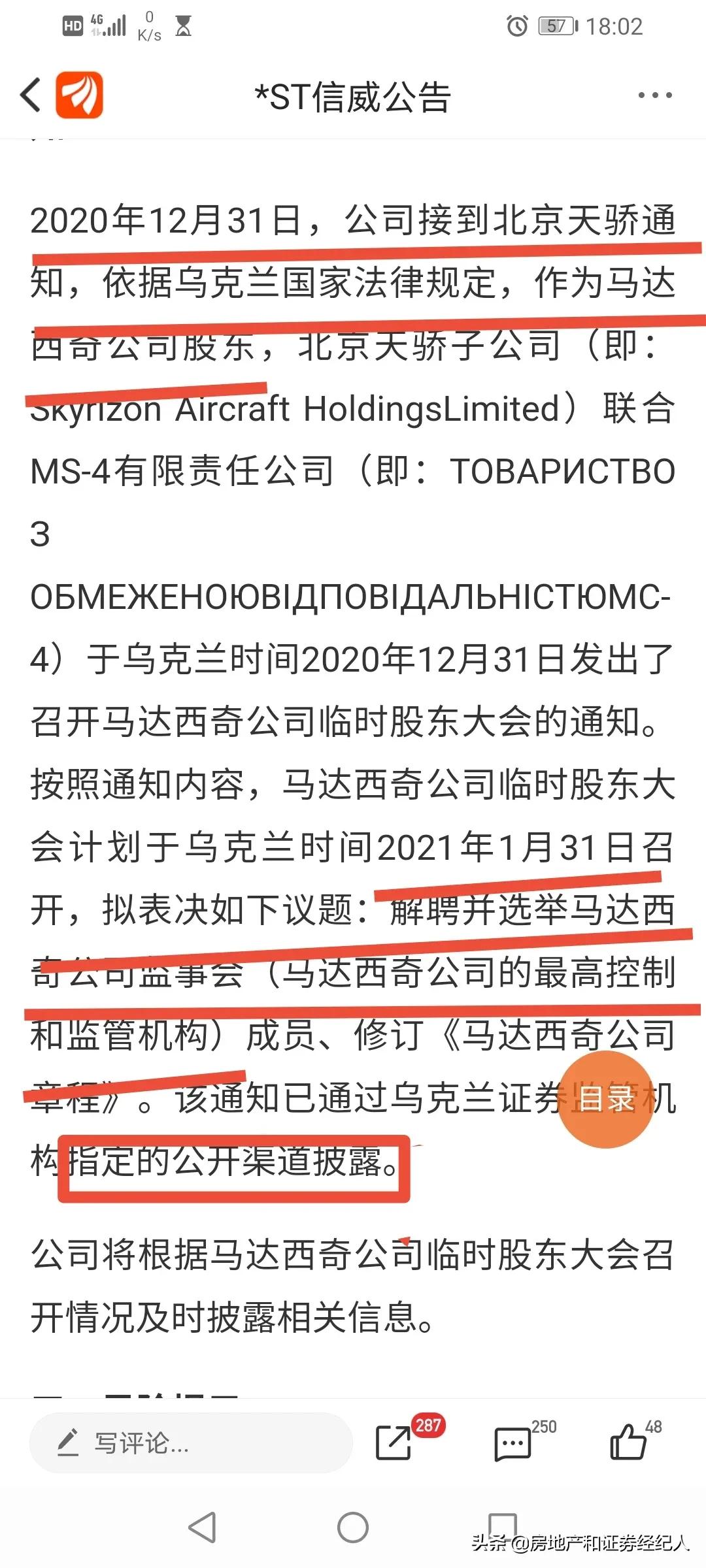706x1568 pixels.
Task: Like this announcement with the thumbs-up
Action: (x=628, y=1441)
